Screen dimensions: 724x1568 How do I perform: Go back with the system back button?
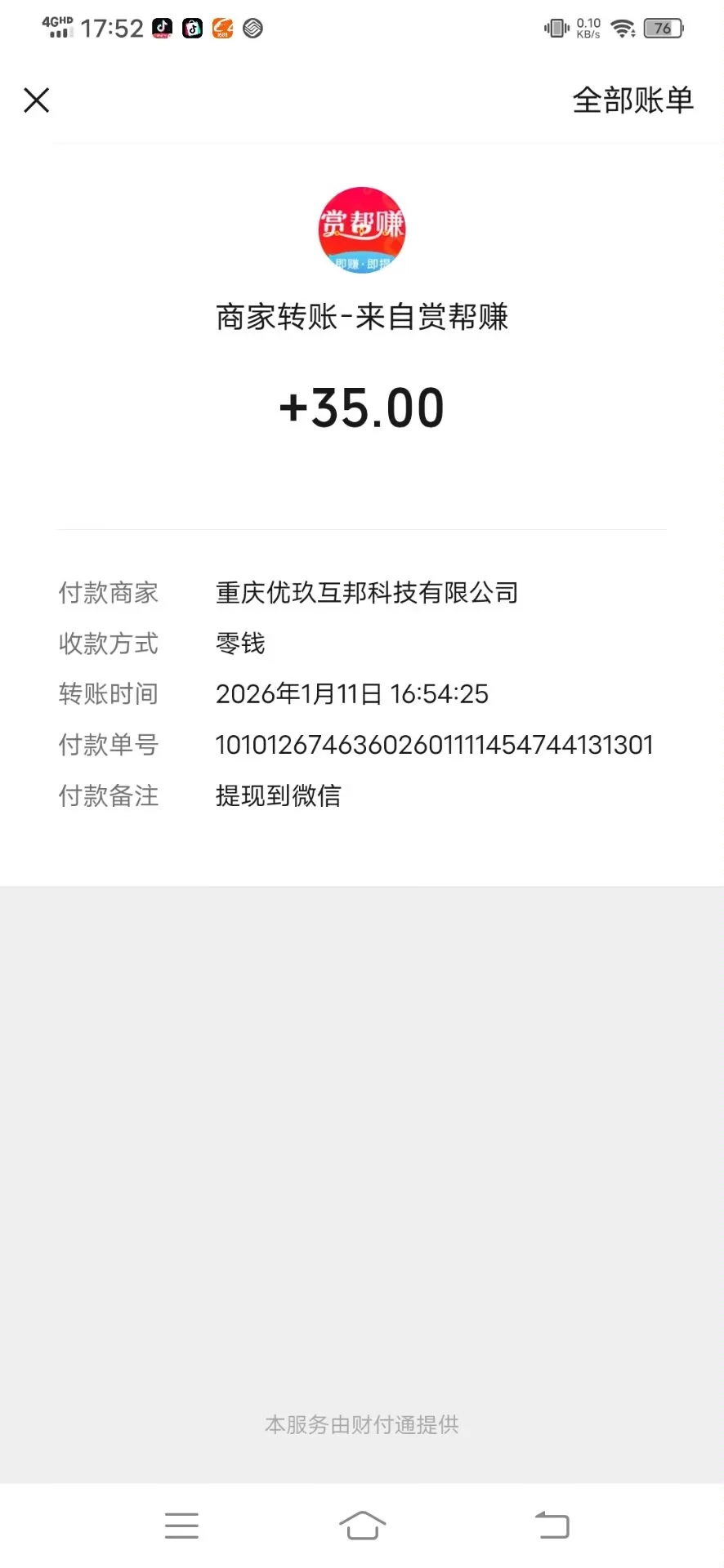[x=552, y=1525]
